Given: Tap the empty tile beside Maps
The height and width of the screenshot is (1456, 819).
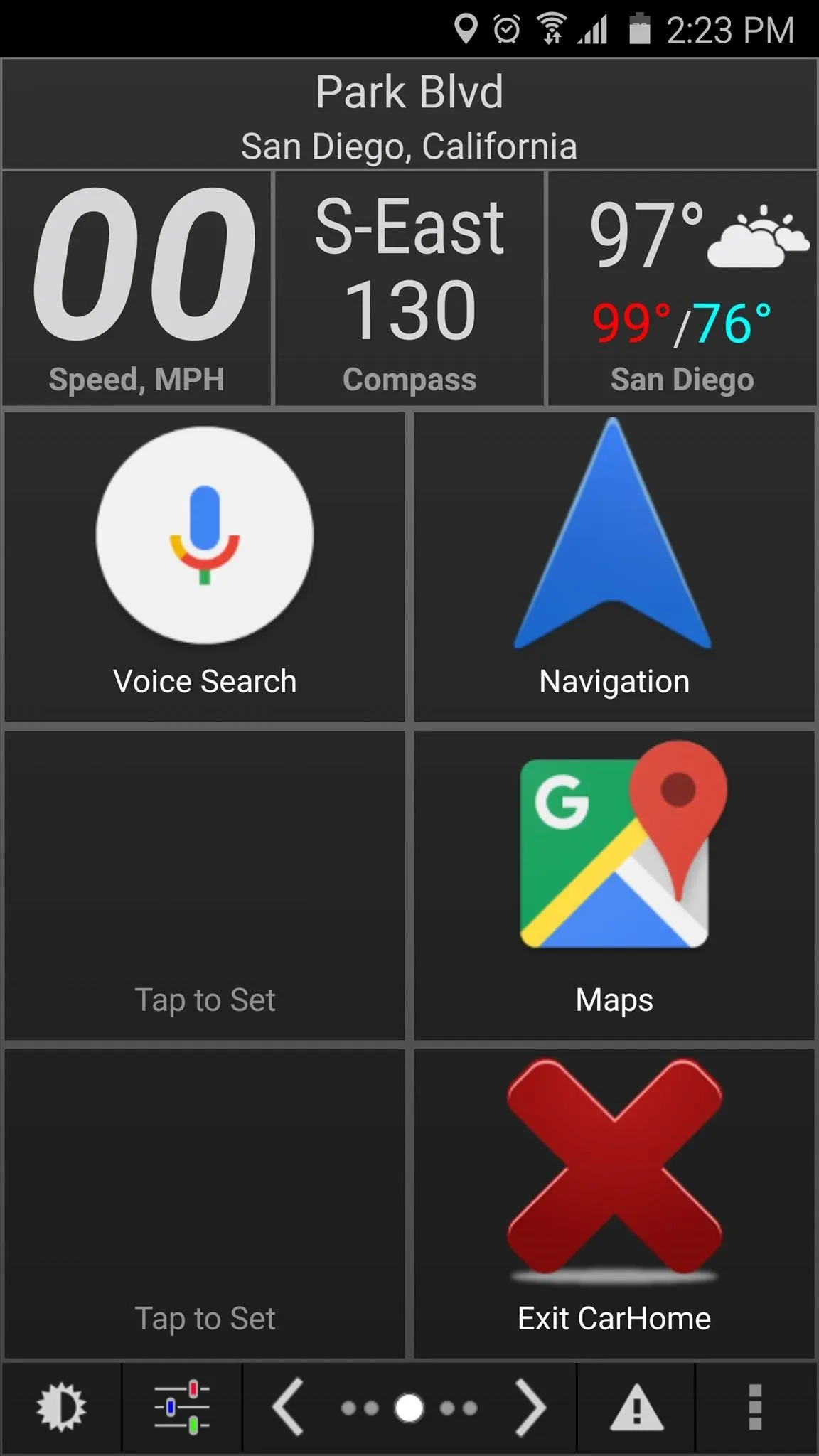Looking at the screenshot, I should pyautogui.click(x=205, y=885).
